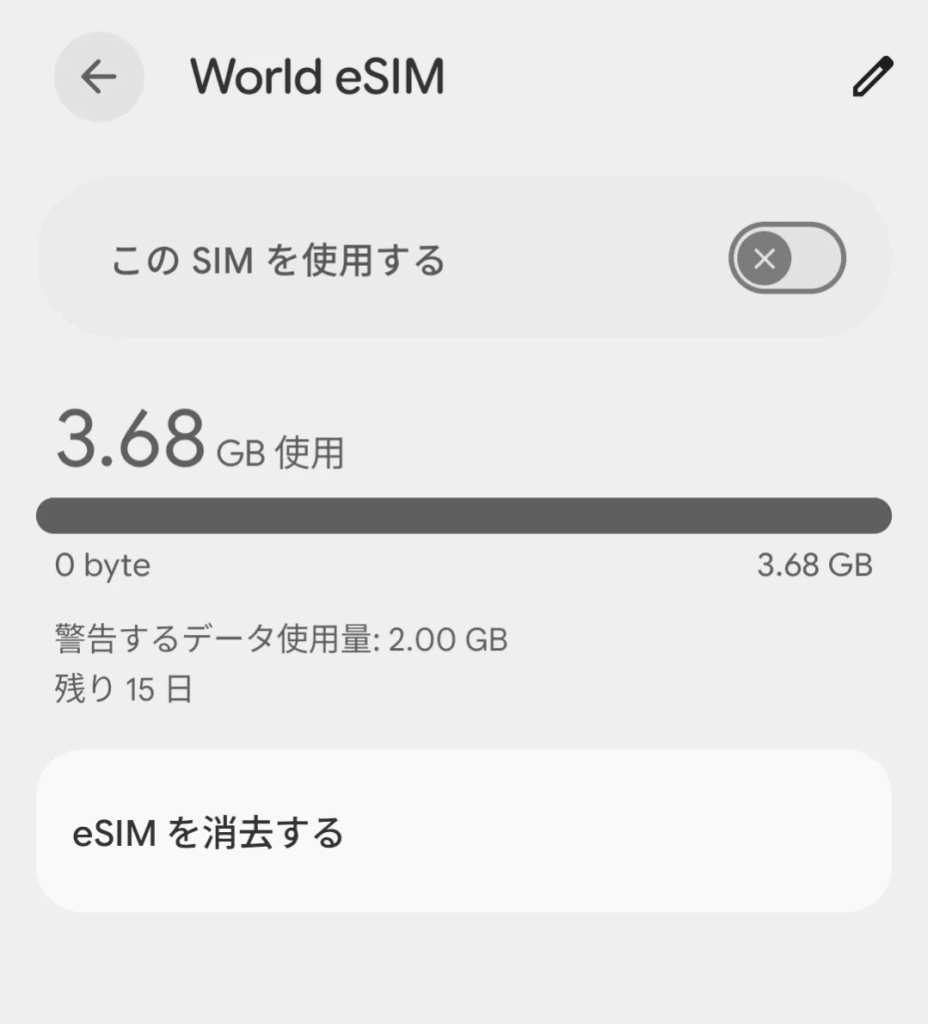
Task: Go back from World eSIM settings
Action: tap(98, 77)
